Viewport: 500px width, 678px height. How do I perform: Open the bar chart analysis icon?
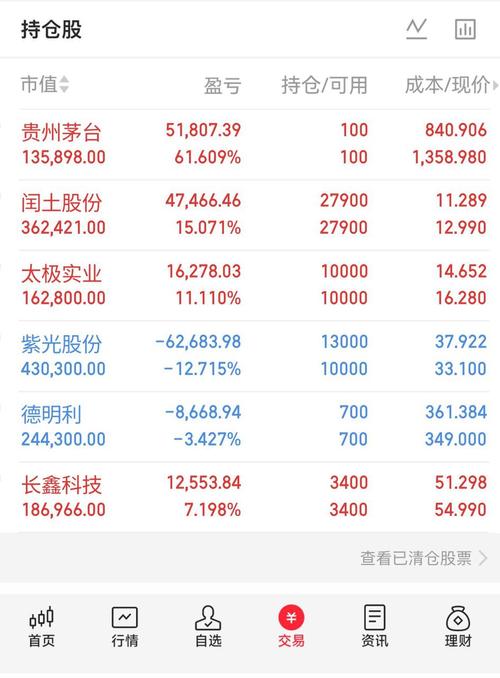click(x=465, y=29)
